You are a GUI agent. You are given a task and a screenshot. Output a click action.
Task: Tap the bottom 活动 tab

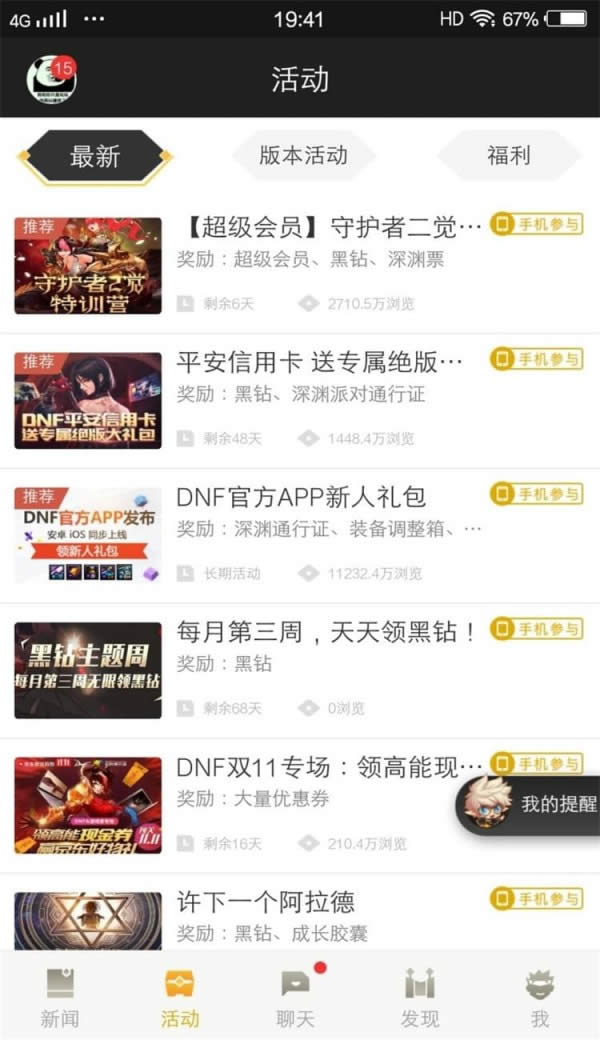pyautogui.click(x=180, y=998)
